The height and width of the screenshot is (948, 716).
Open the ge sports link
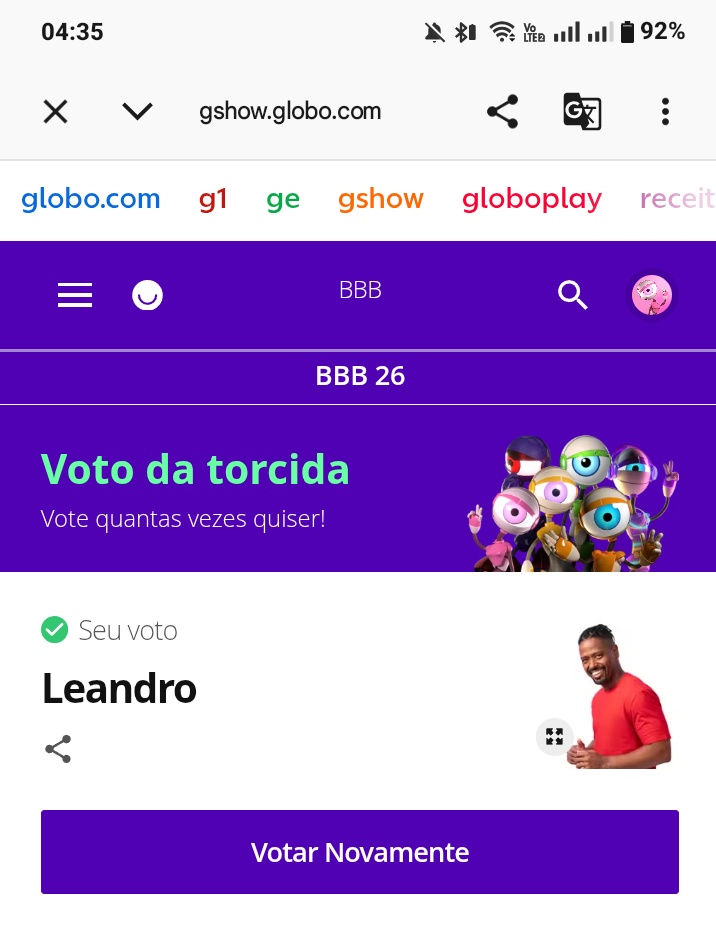tap(283, 199)
